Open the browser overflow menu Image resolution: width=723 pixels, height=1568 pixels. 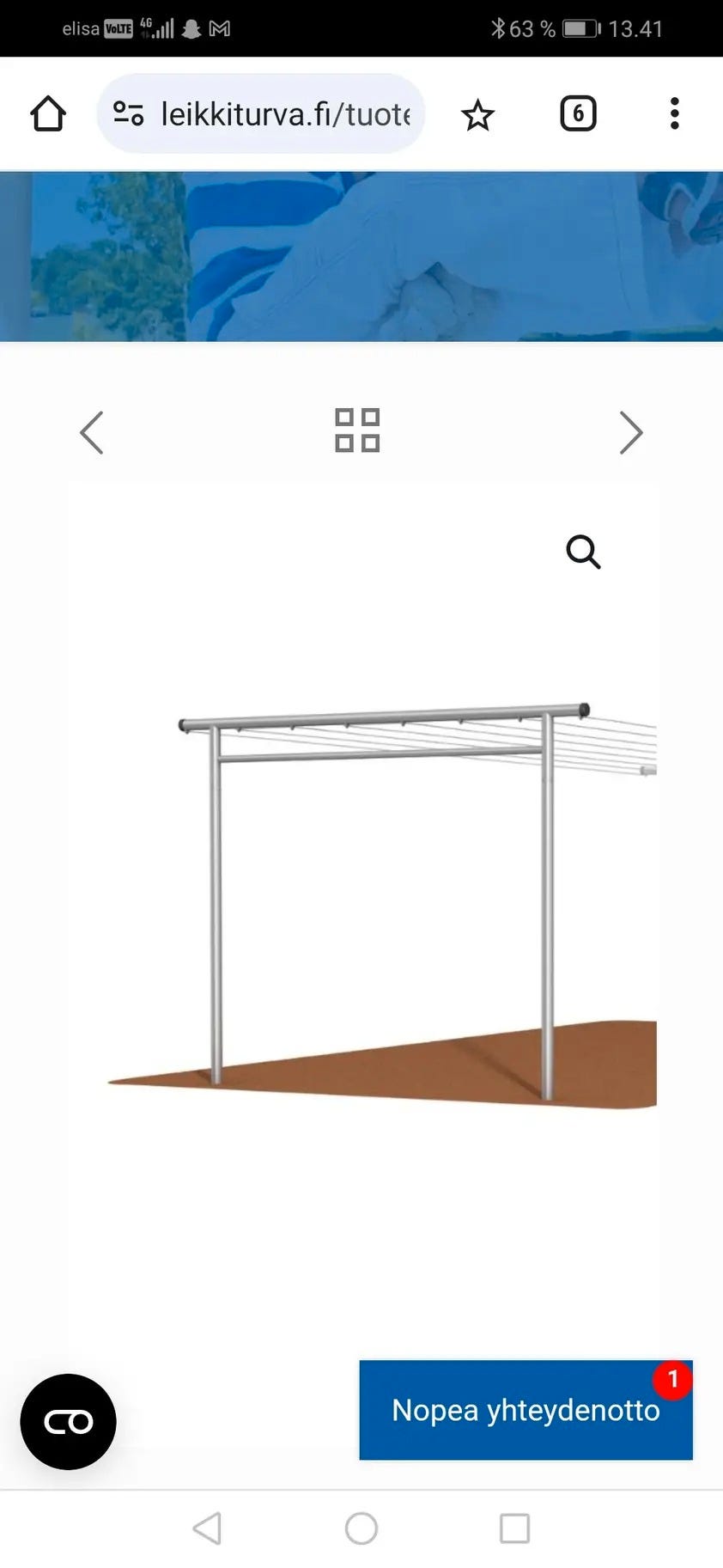tap(674, 114)
